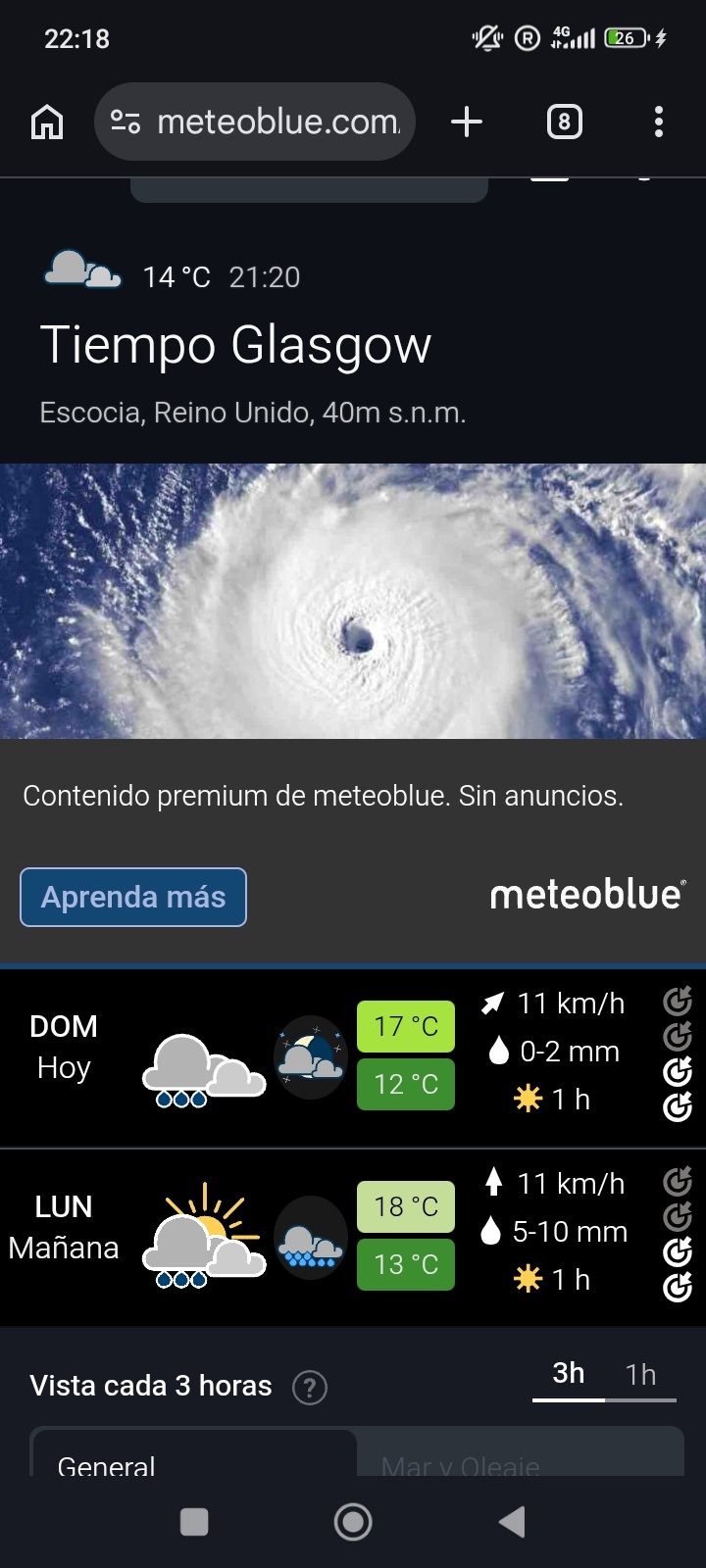Open the hurricane premium banner image
Image resolution: width=706 pixels, height=1568 pixels.
pyautogui.click(x=353, y=601)
